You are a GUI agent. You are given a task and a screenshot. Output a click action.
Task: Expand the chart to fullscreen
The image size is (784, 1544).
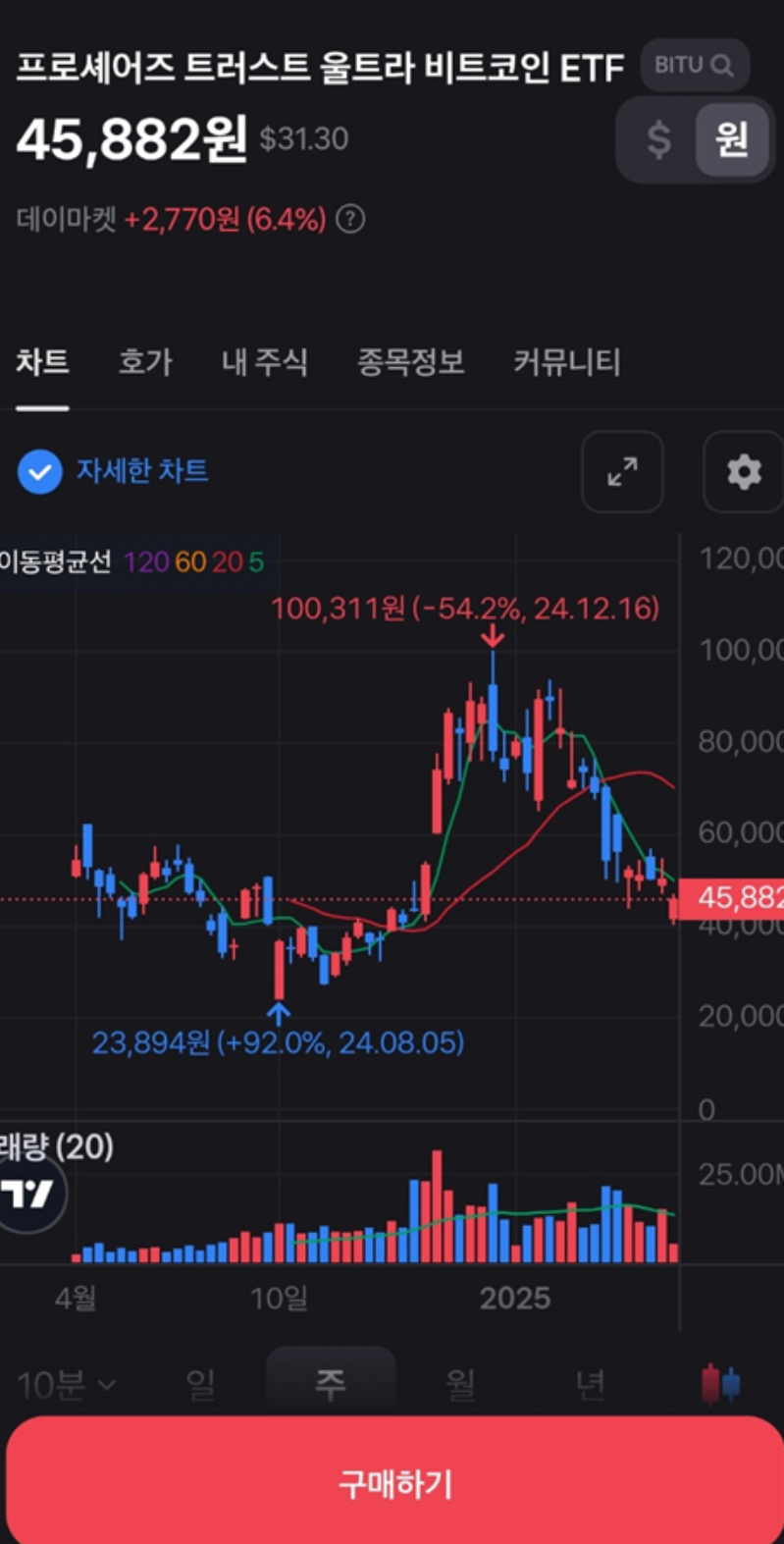(x=622, y=472)
